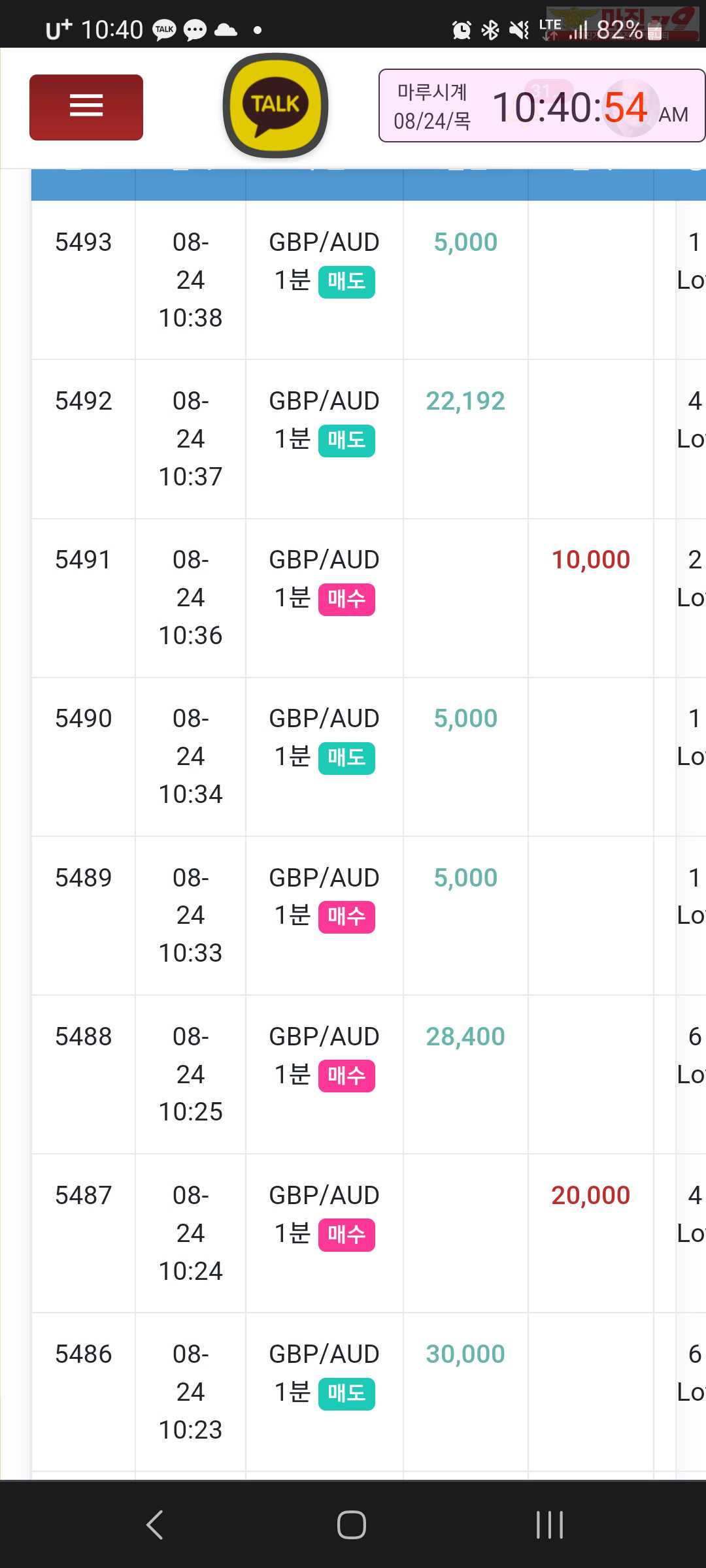706x1568 pixels.
Task: Go back with the system back button
Action: (x=155, y=1525)
